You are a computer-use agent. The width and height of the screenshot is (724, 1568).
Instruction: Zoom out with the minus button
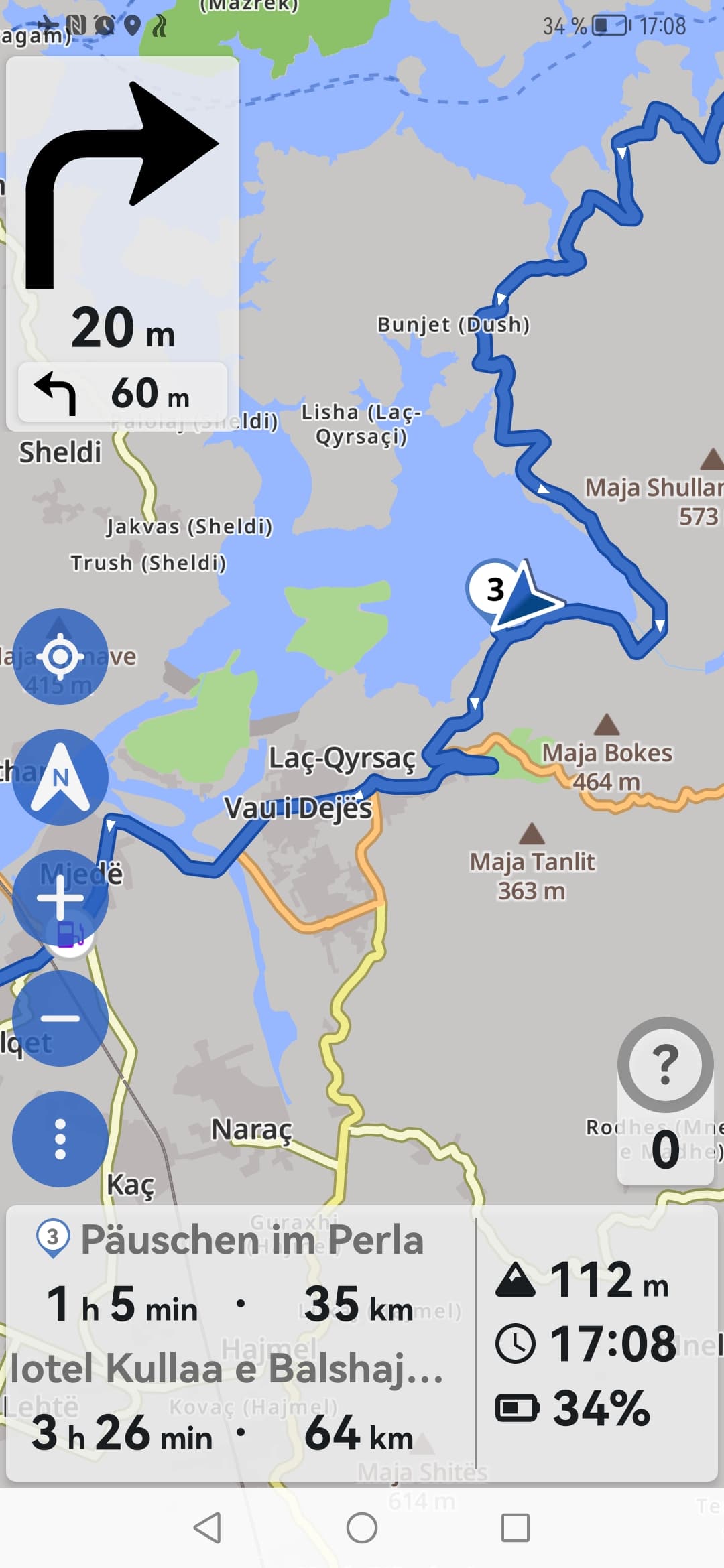[x=60, y=1019]
